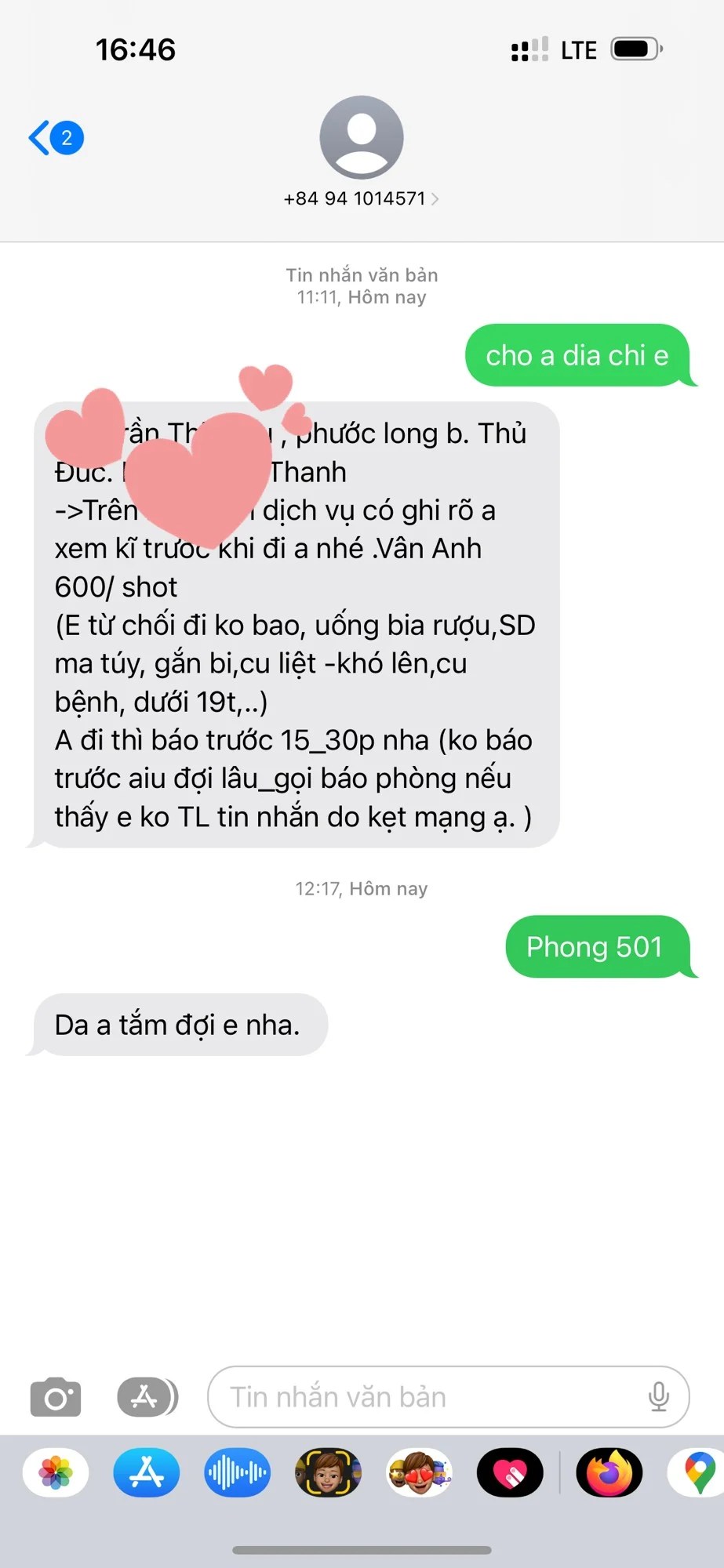724x1568 pixels.
Task: Toggle the App Store apps drawer
Action: point(147,1397)
